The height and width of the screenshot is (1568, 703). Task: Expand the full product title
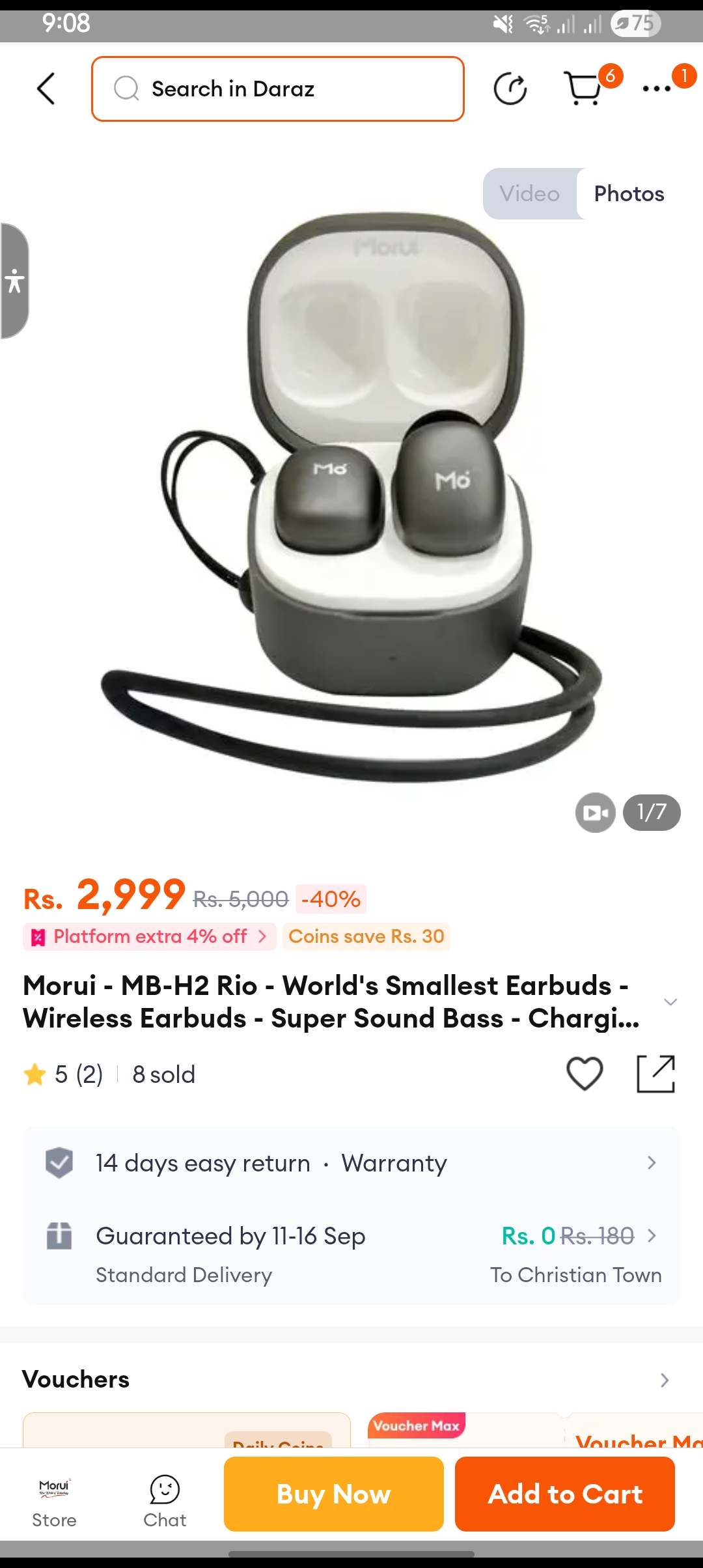670,1001
